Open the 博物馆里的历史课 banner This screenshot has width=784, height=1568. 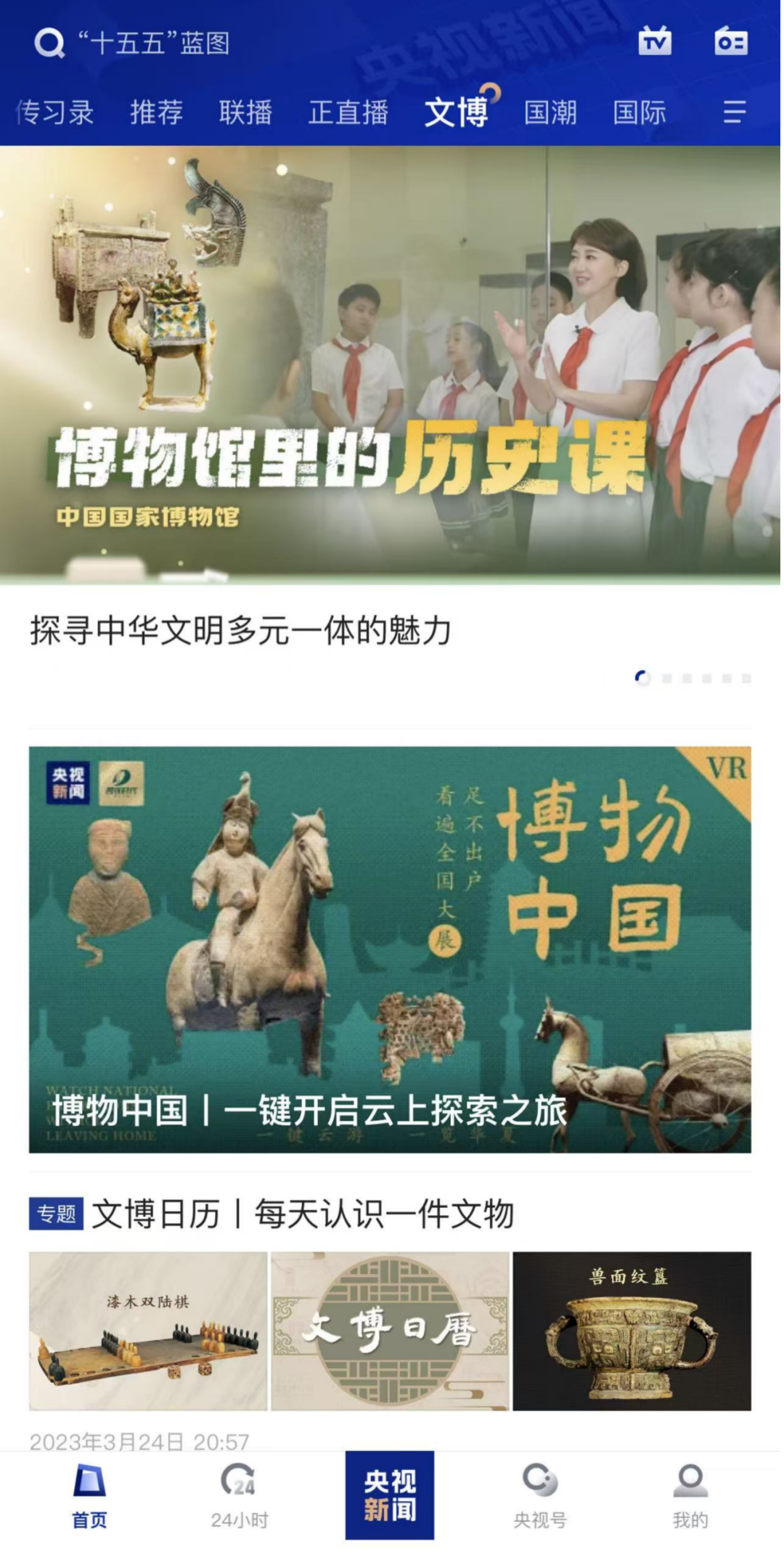click(x=391, y=363)
